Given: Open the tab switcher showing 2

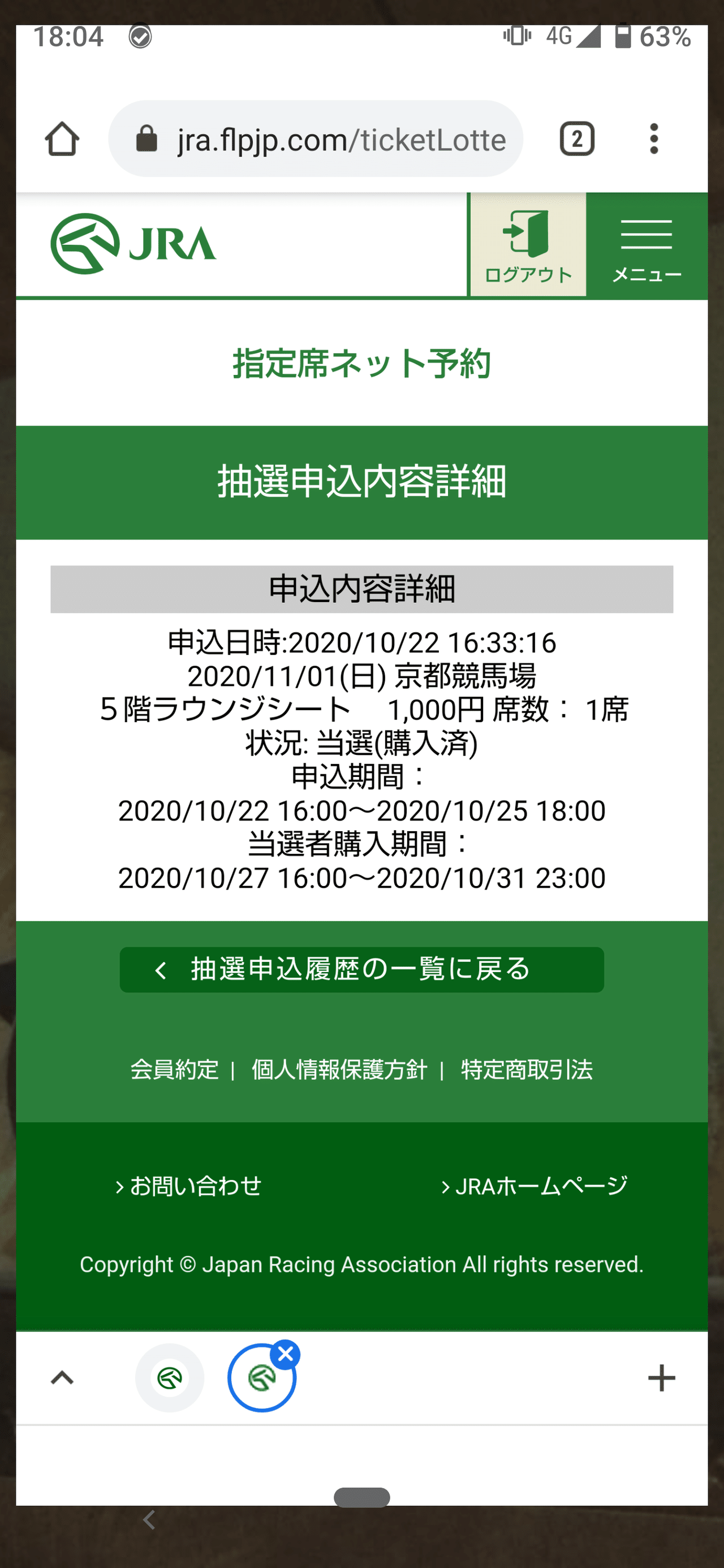Looking at the screenshot, I should (576, 139).
